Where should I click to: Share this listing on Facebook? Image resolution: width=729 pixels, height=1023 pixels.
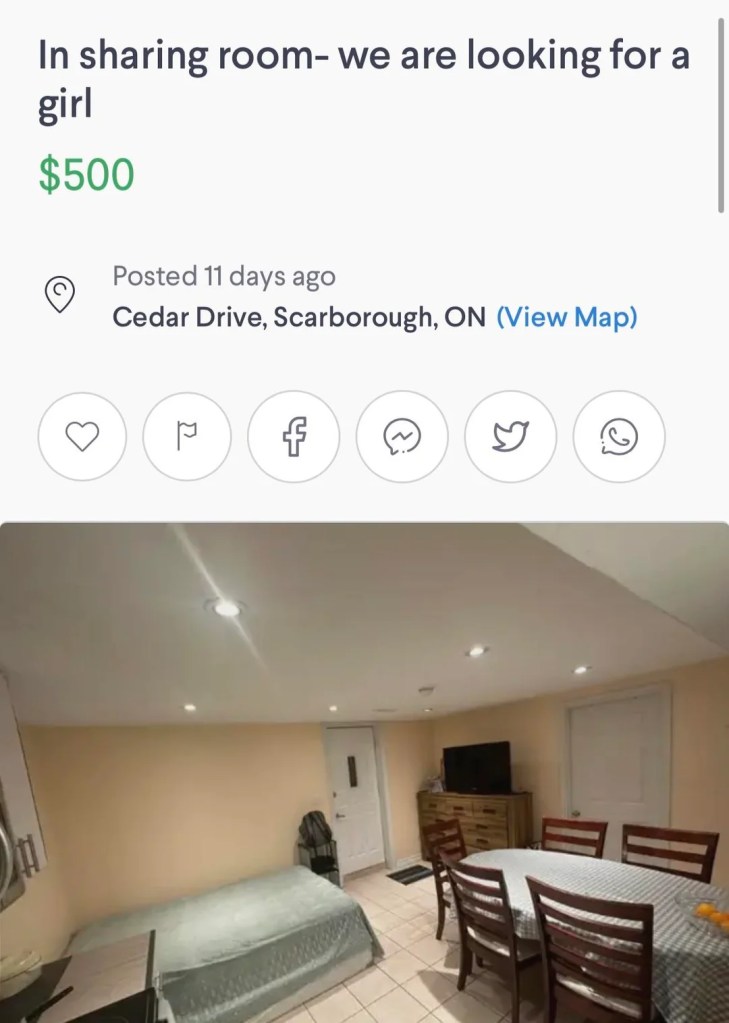[x=294, y=436]
